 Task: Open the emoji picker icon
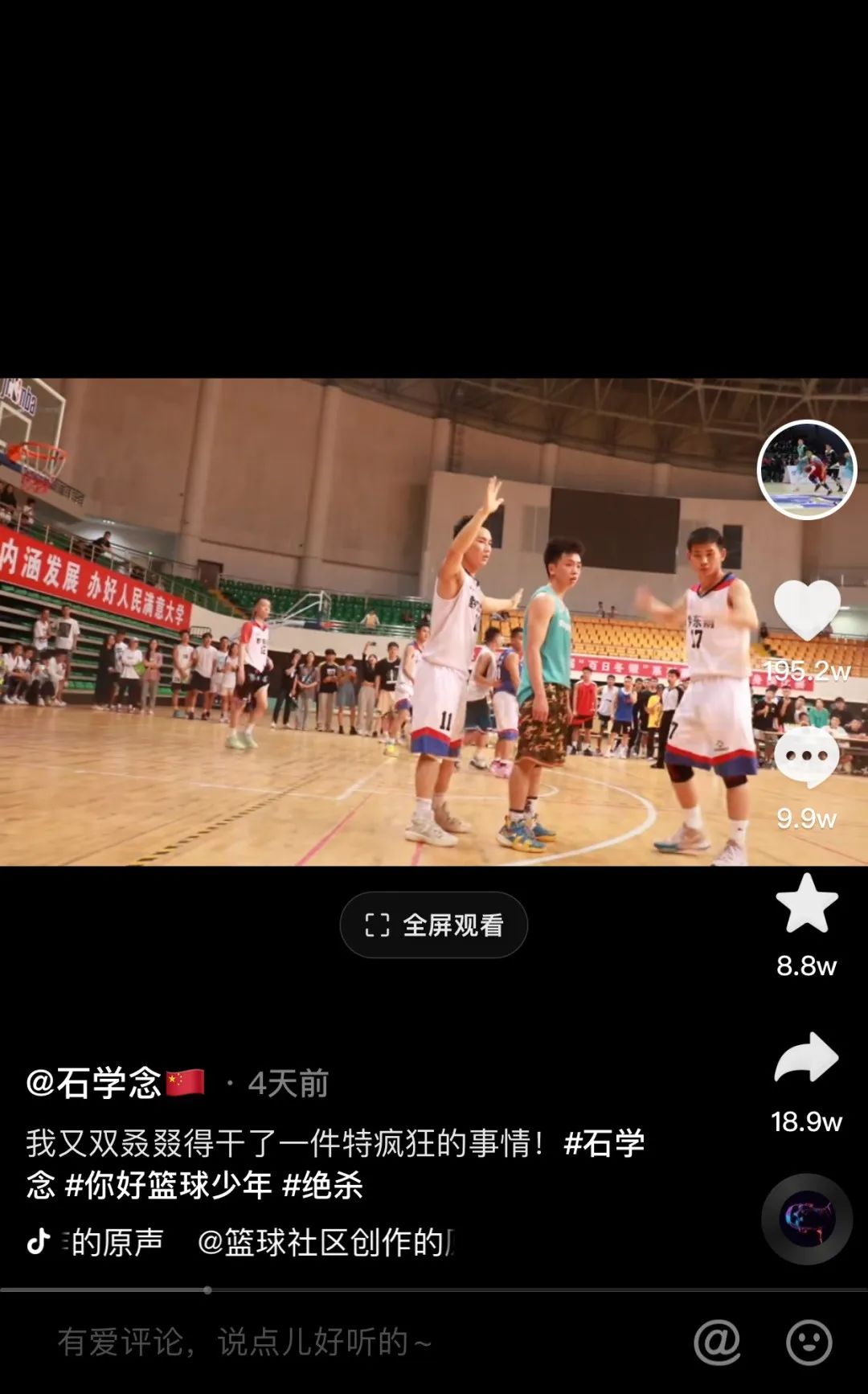tap(809, 1342)
